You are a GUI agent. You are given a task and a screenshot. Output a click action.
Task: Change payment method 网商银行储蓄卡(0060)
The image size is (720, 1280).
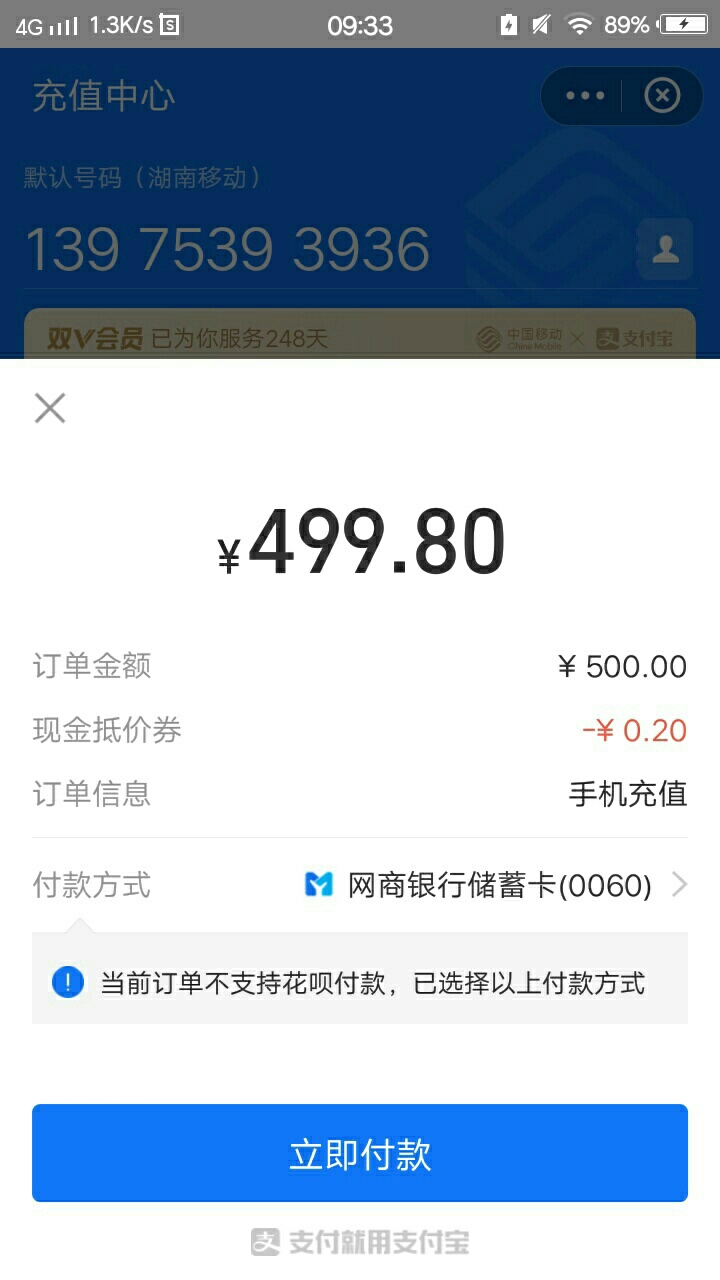point(360,885)
